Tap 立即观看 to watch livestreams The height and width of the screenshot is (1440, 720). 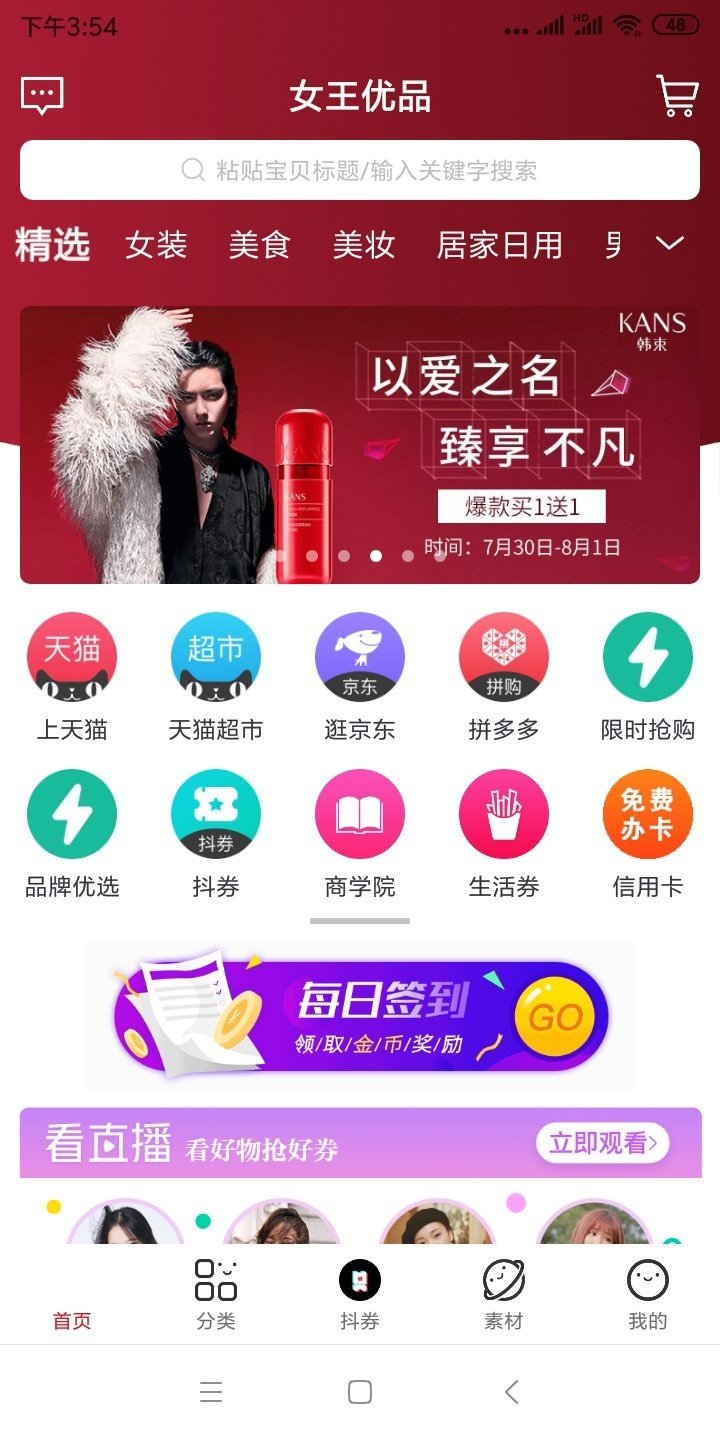pos(602,1143)
